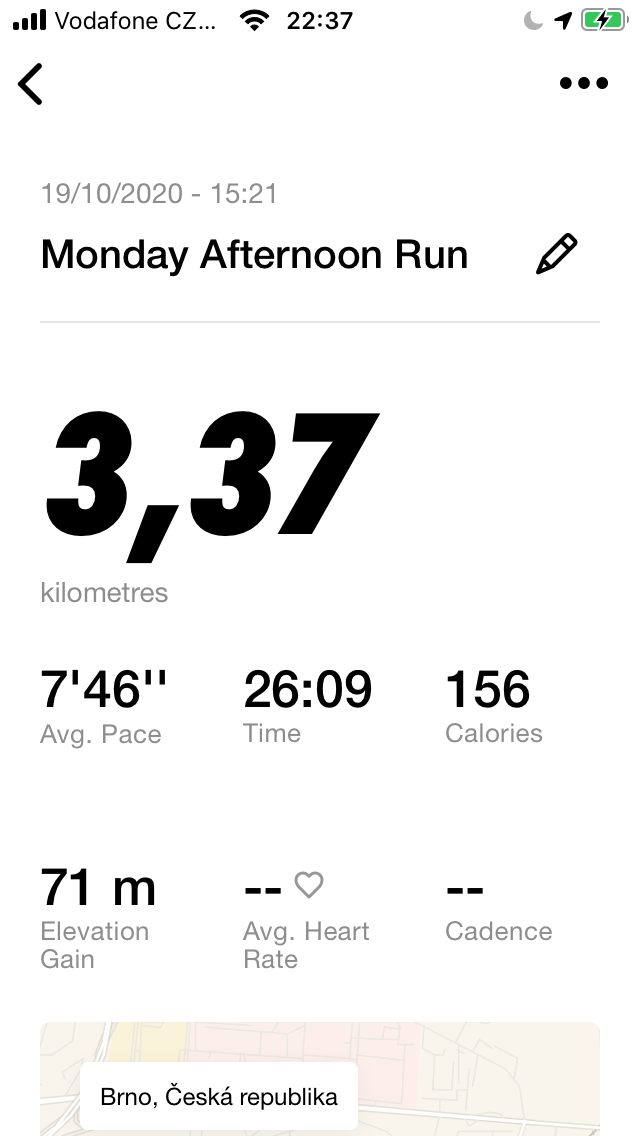Screen dimensions: 640x1136
Task: Open the three-dot overflow menu
Action: pyautogui.click(x=583, y=83)
